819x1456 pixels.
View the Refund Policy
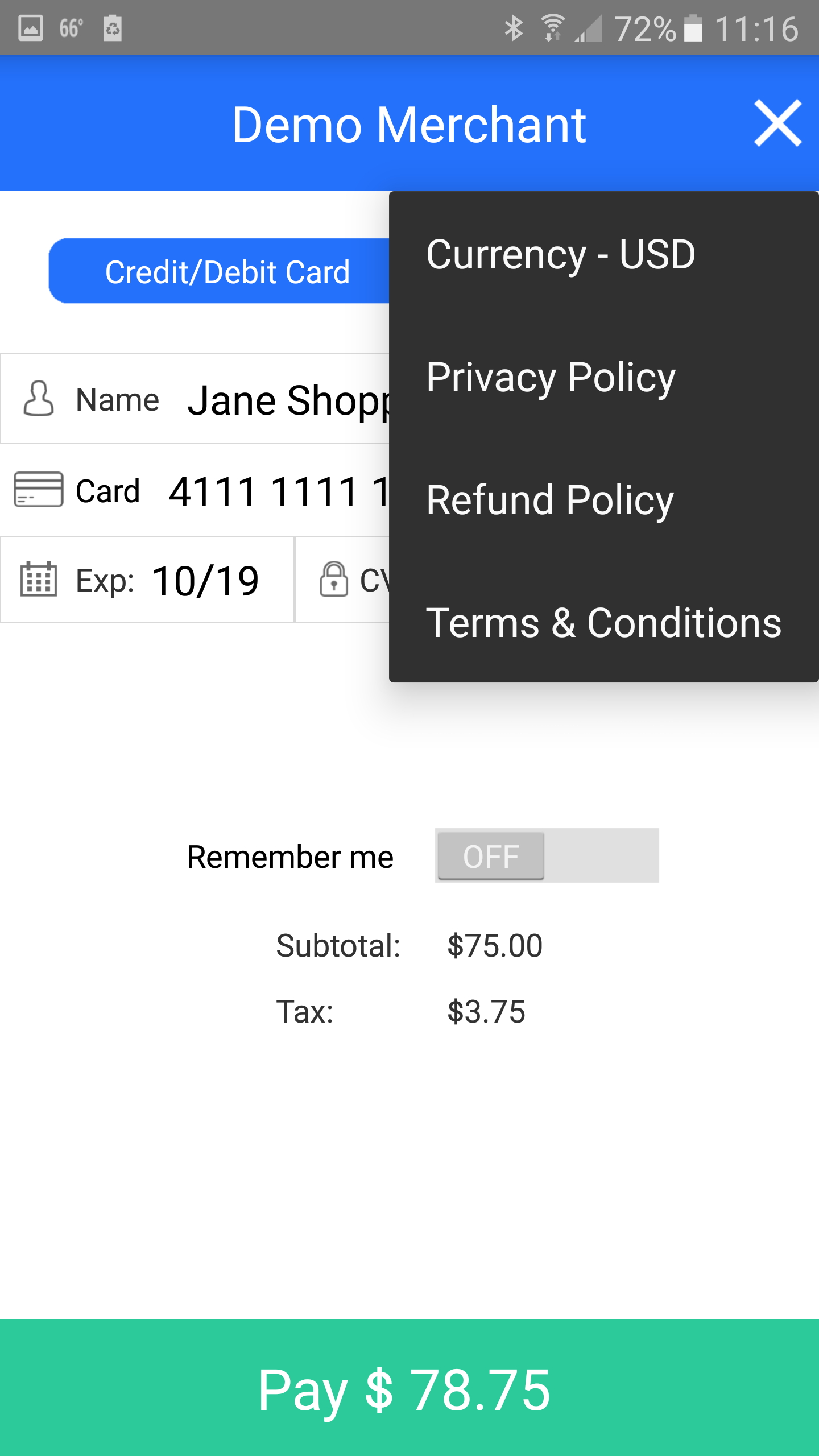click(549, 500)
